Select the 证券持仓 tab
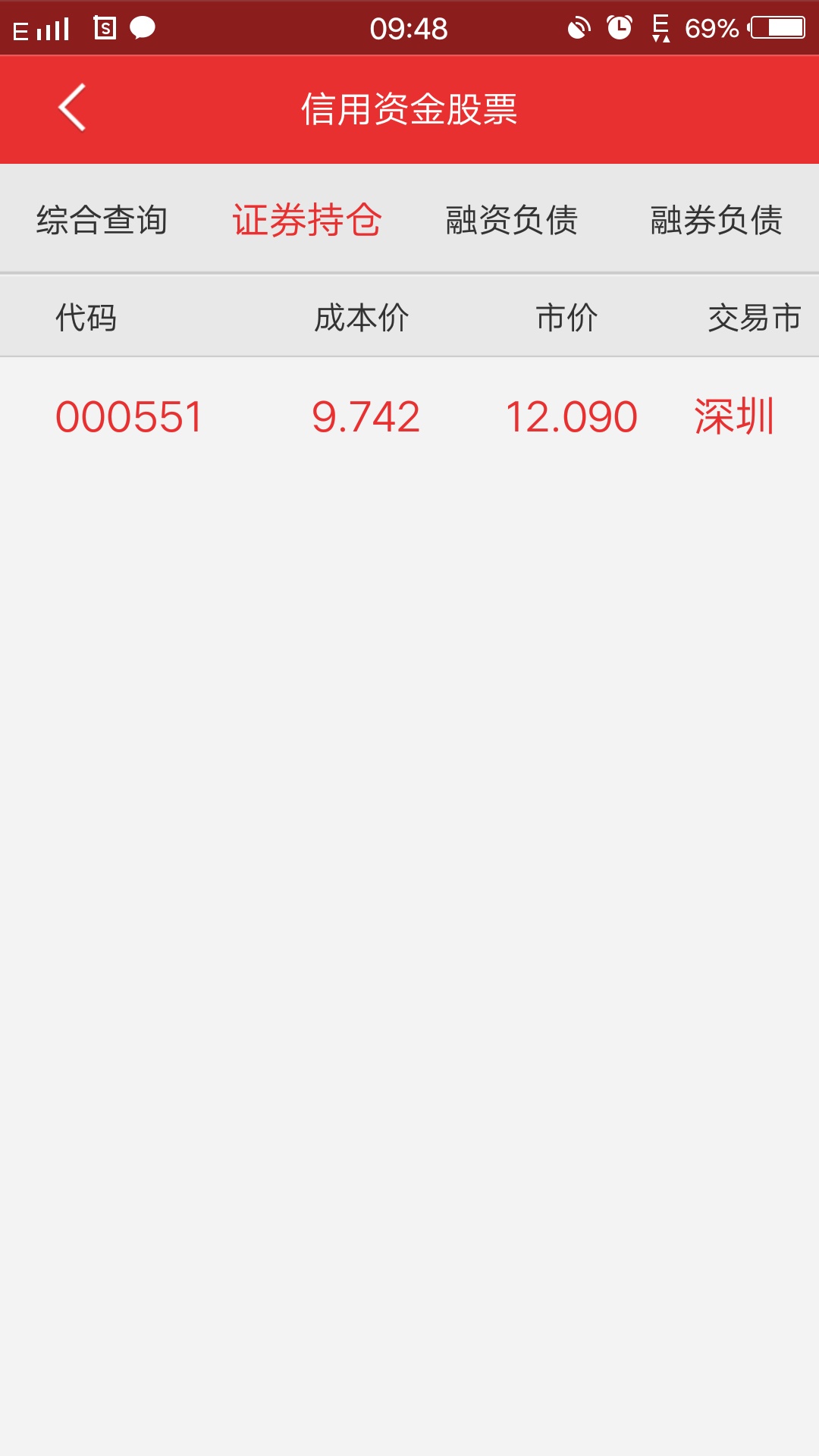 [x=307, y=220]
